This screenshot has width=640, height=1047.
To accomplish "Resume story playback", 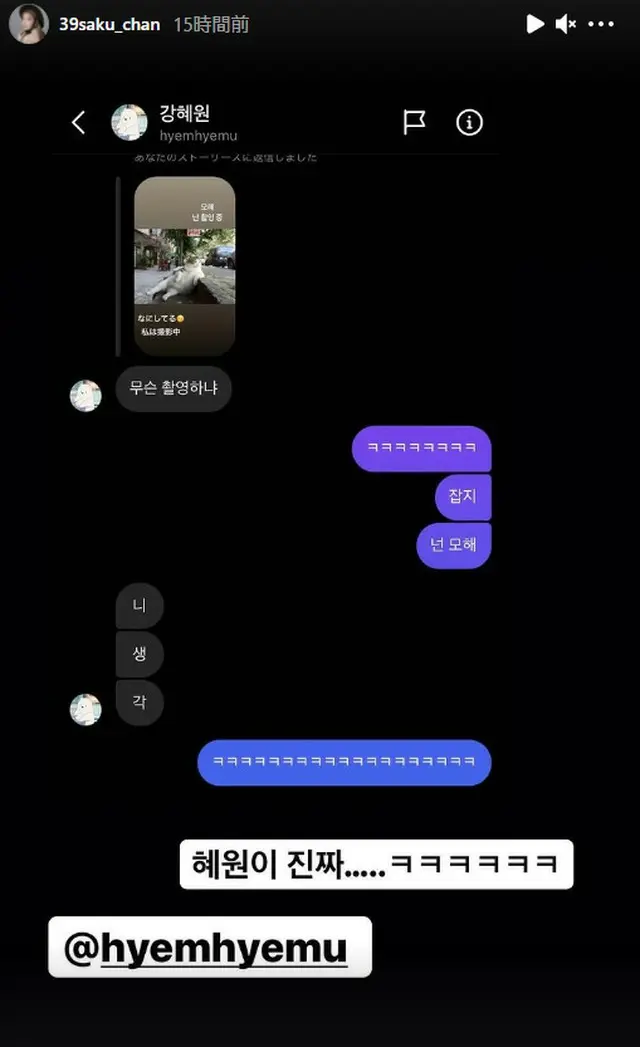I will click(535, 24).
